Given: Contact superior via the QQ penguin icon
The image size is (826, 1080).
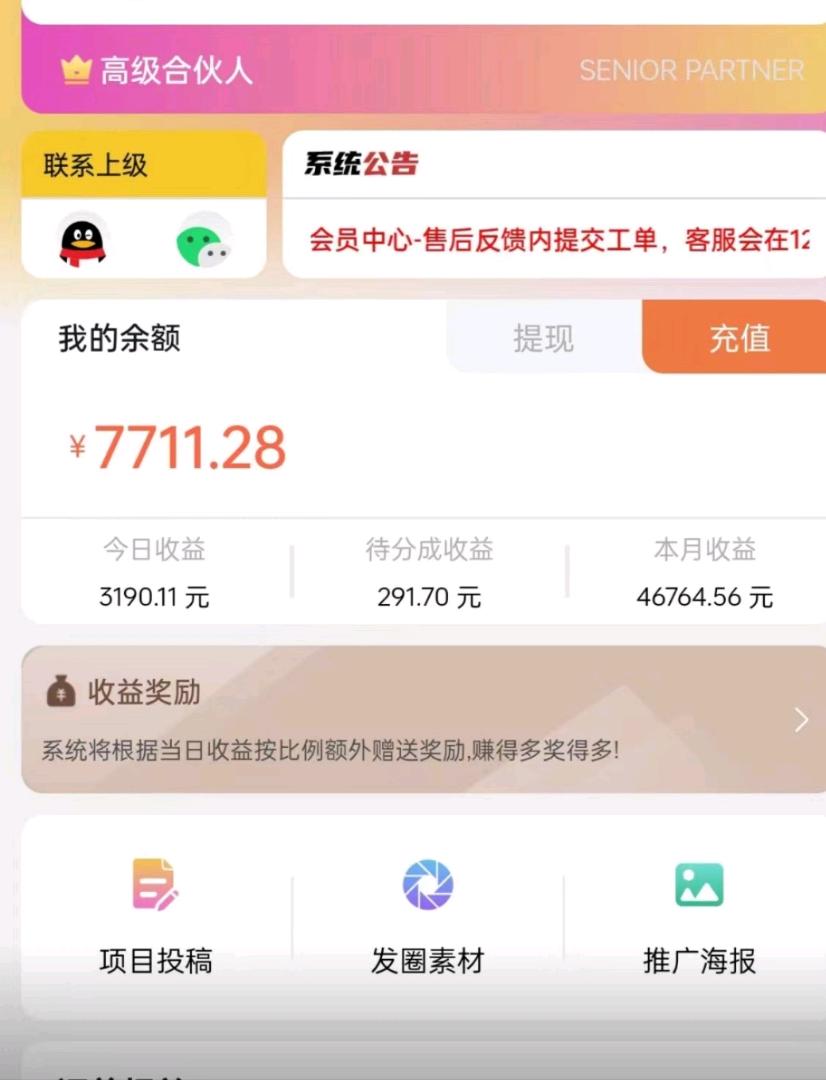Looking at the screenshot, I should point(82,240).
